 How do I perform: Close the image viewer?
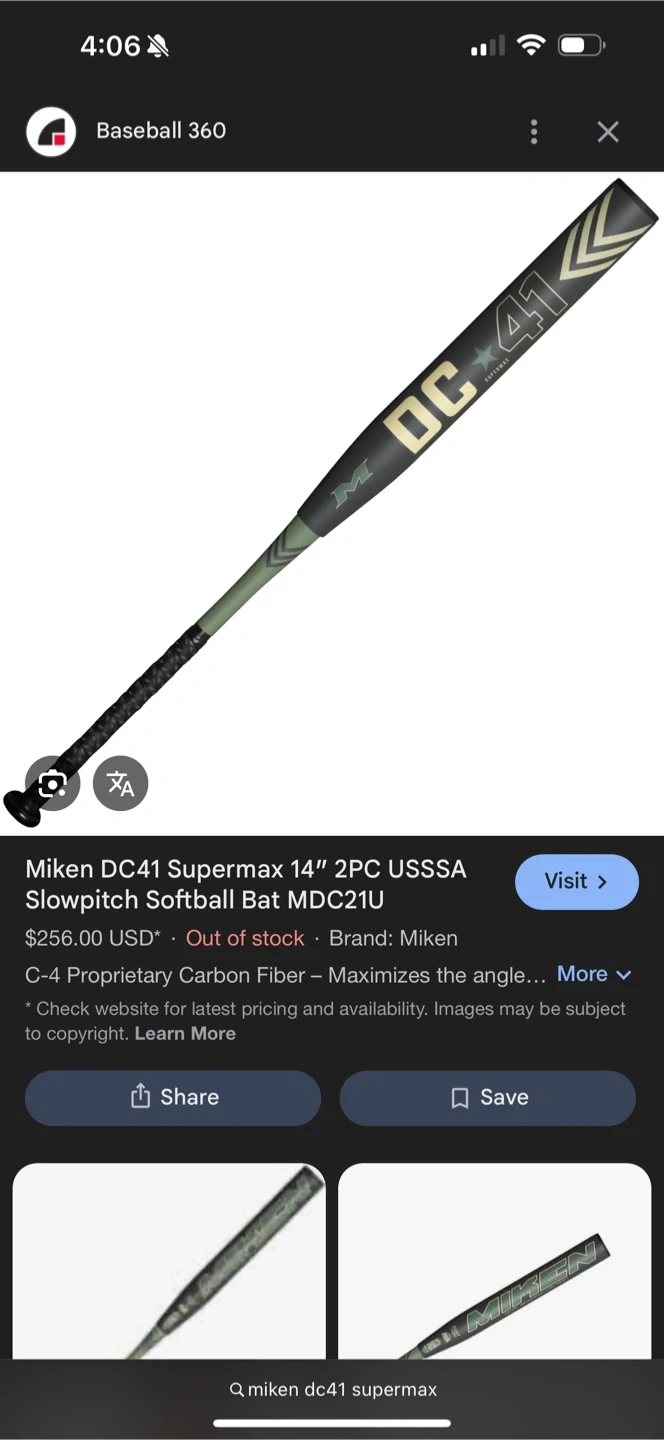(608, 131)
